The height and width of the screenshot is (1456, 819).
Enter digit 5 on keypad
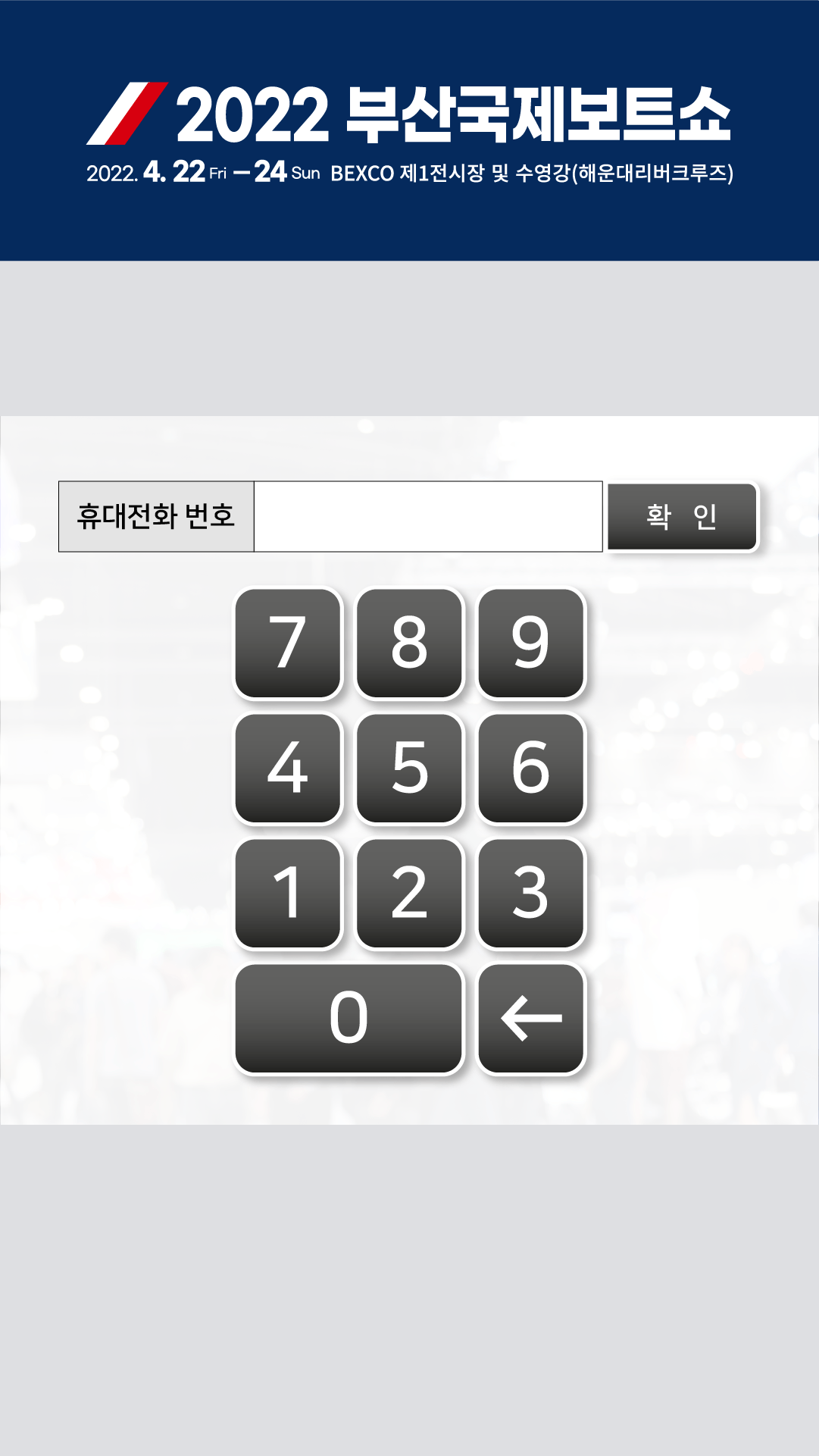(409, 768)
